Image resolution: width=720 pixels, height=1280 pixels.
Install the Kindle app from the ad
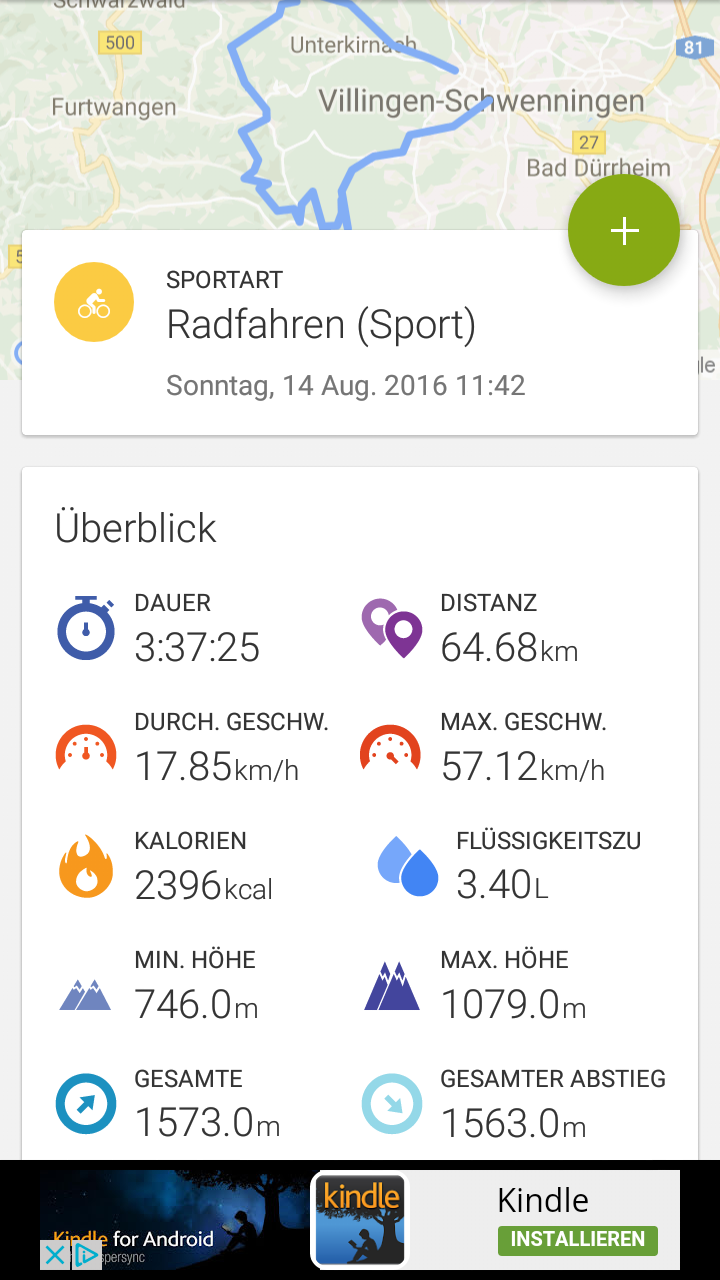click(578, 1240)
